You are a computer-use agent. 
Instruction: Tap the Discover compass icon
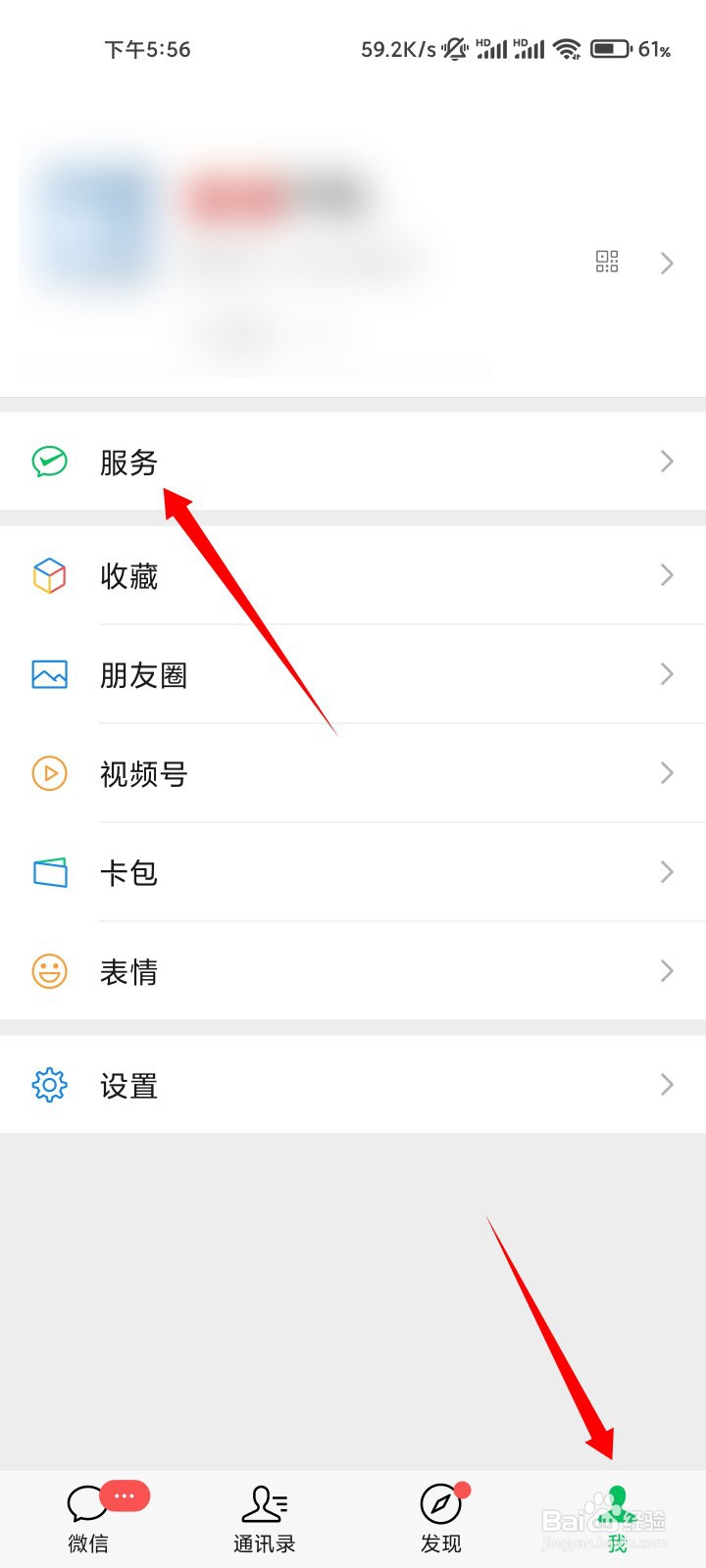[x=440, y=1501]
